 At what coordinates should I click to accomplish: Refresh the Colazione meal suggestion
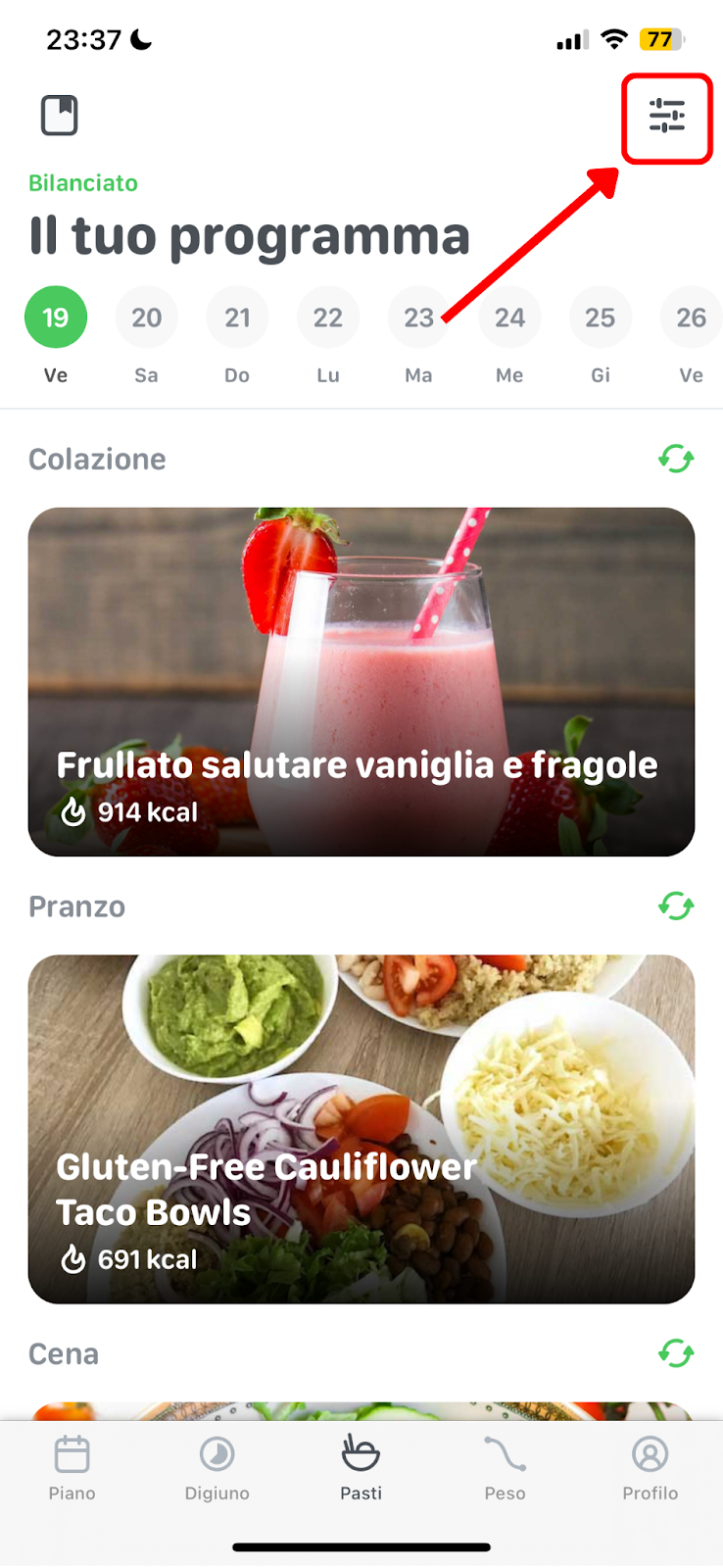(676, 459)
